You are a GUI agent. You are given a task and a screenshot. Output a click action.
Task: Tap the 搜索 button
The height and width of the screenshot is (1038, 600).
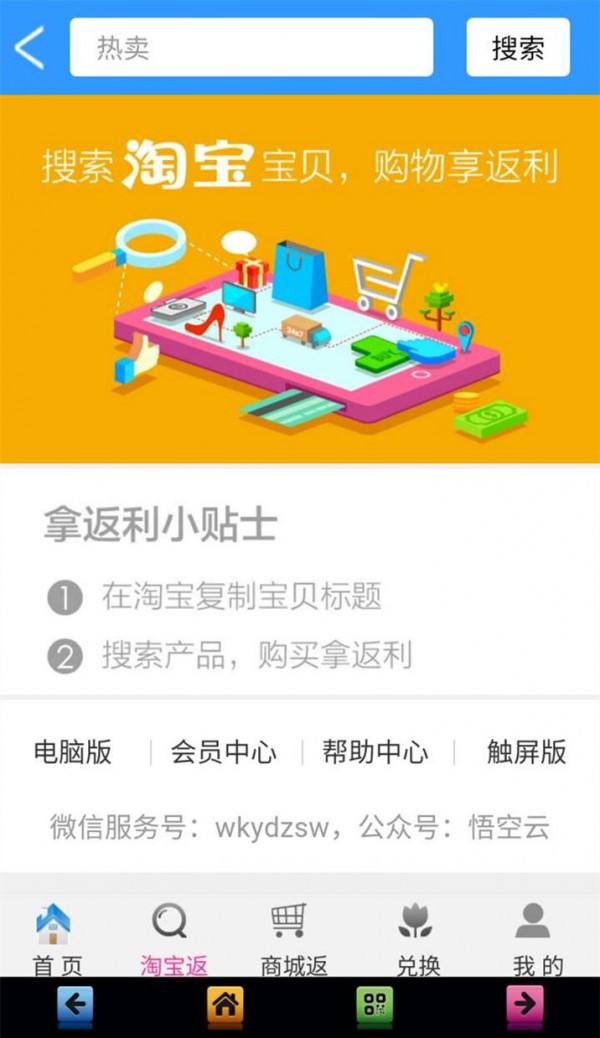518,47
